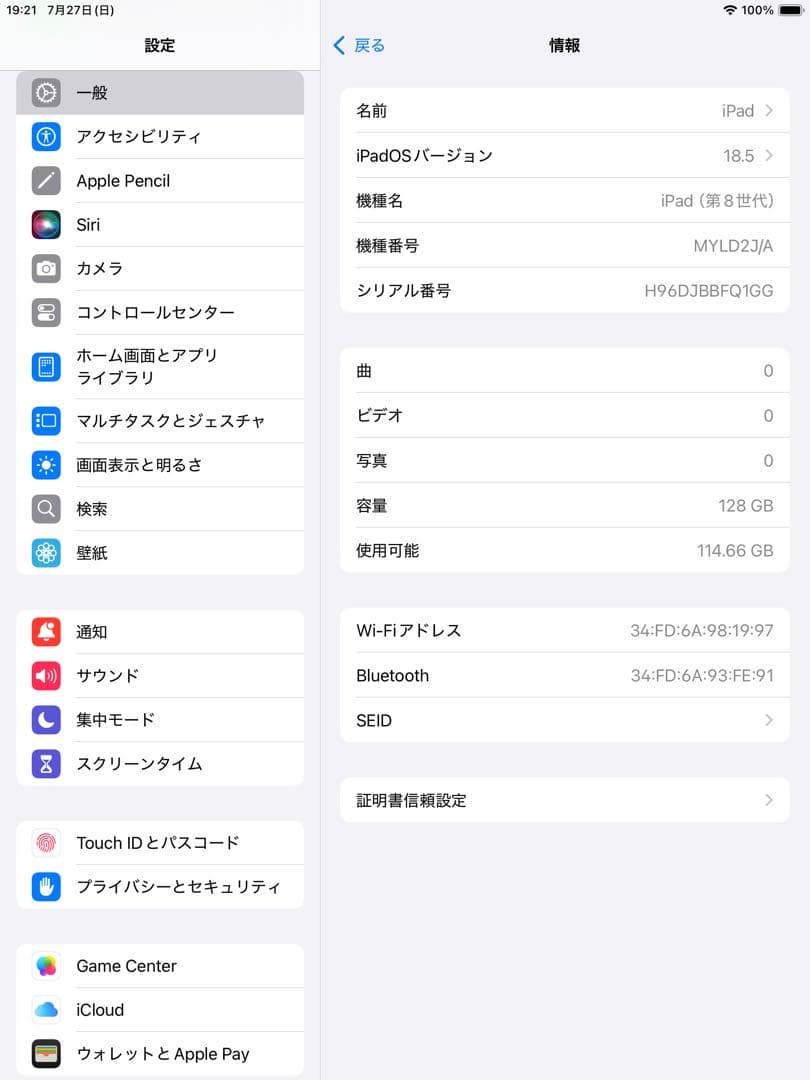Click the 通知 bell icon
This screenshot has height=1080, width=810.
(46, 631)
